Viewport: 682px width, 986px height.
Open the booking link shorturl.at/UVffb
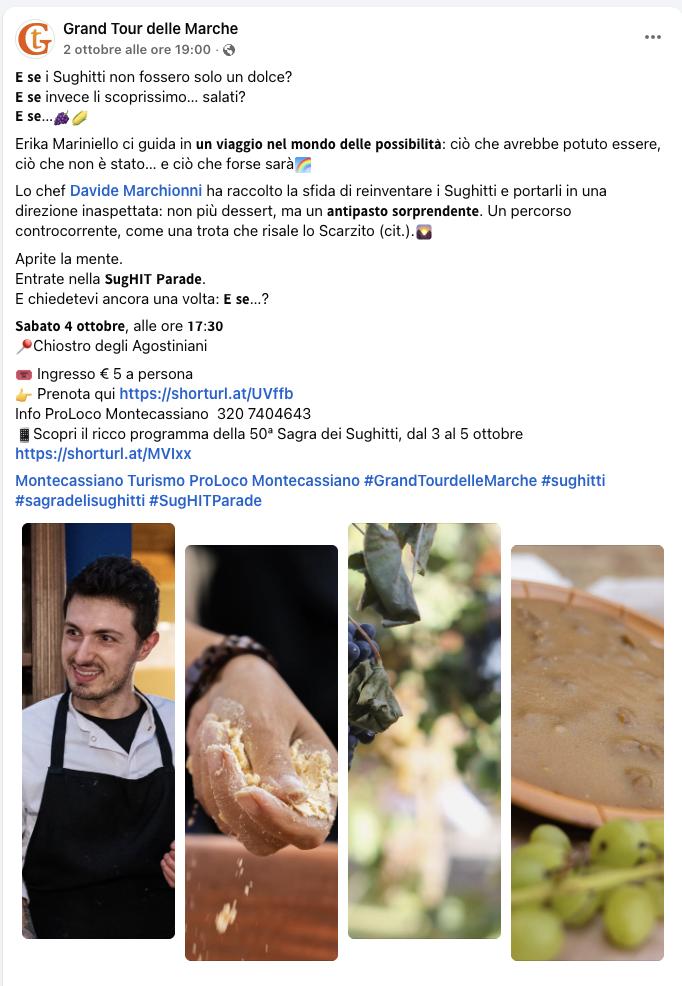pyautogui.click(x=206, y=394)
